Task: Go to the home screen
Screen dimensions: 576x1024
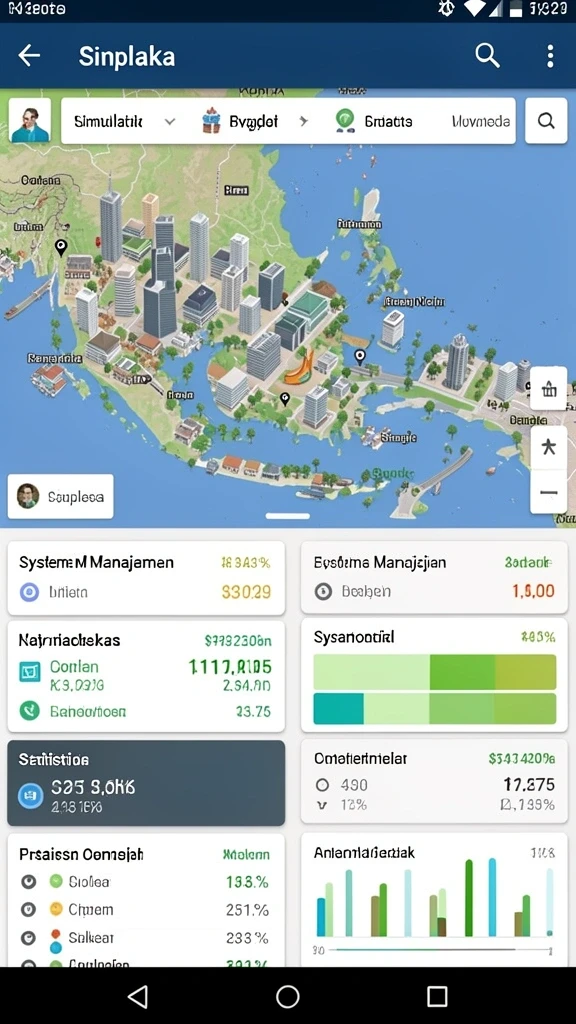Action: 287,997
